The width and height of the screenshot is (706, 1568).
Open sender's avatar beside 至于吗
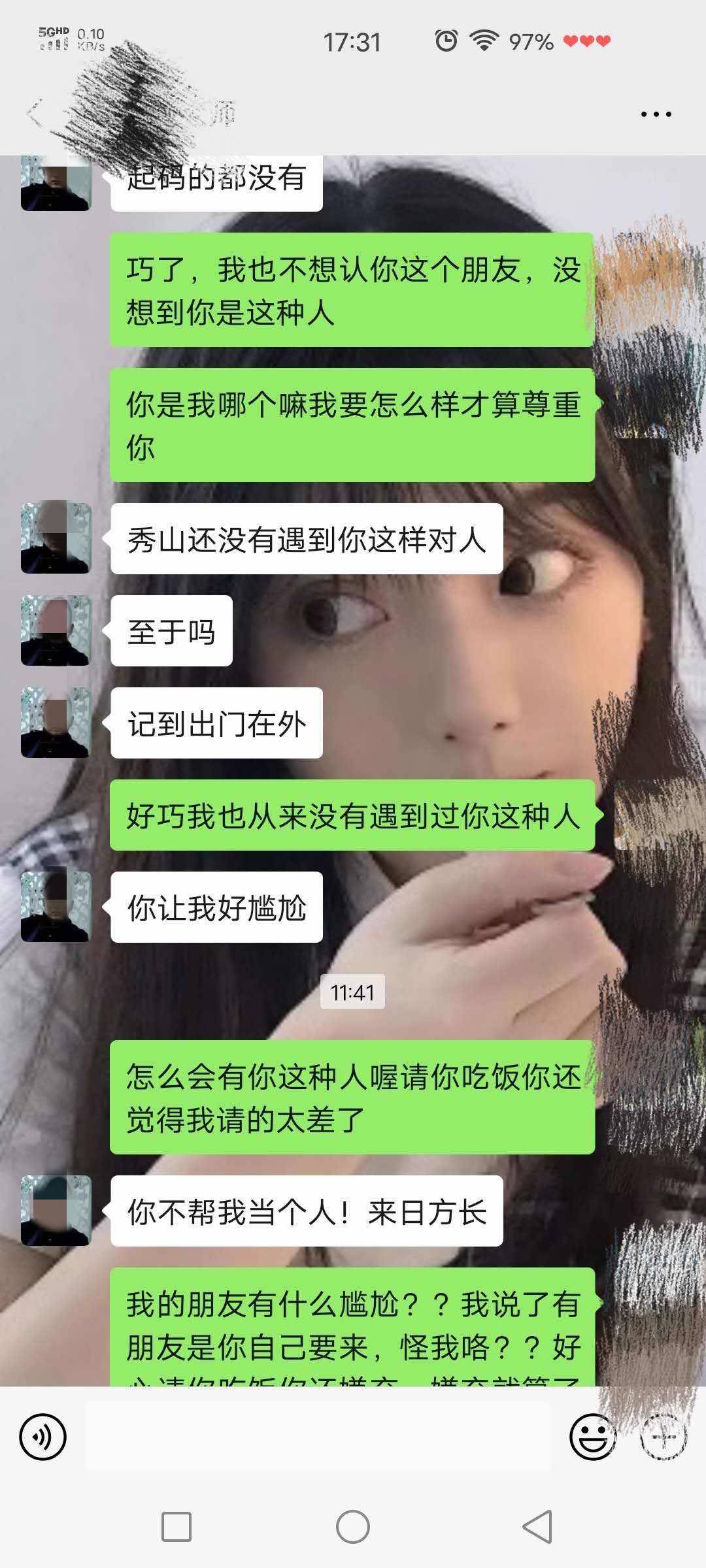tap(56, 630)
